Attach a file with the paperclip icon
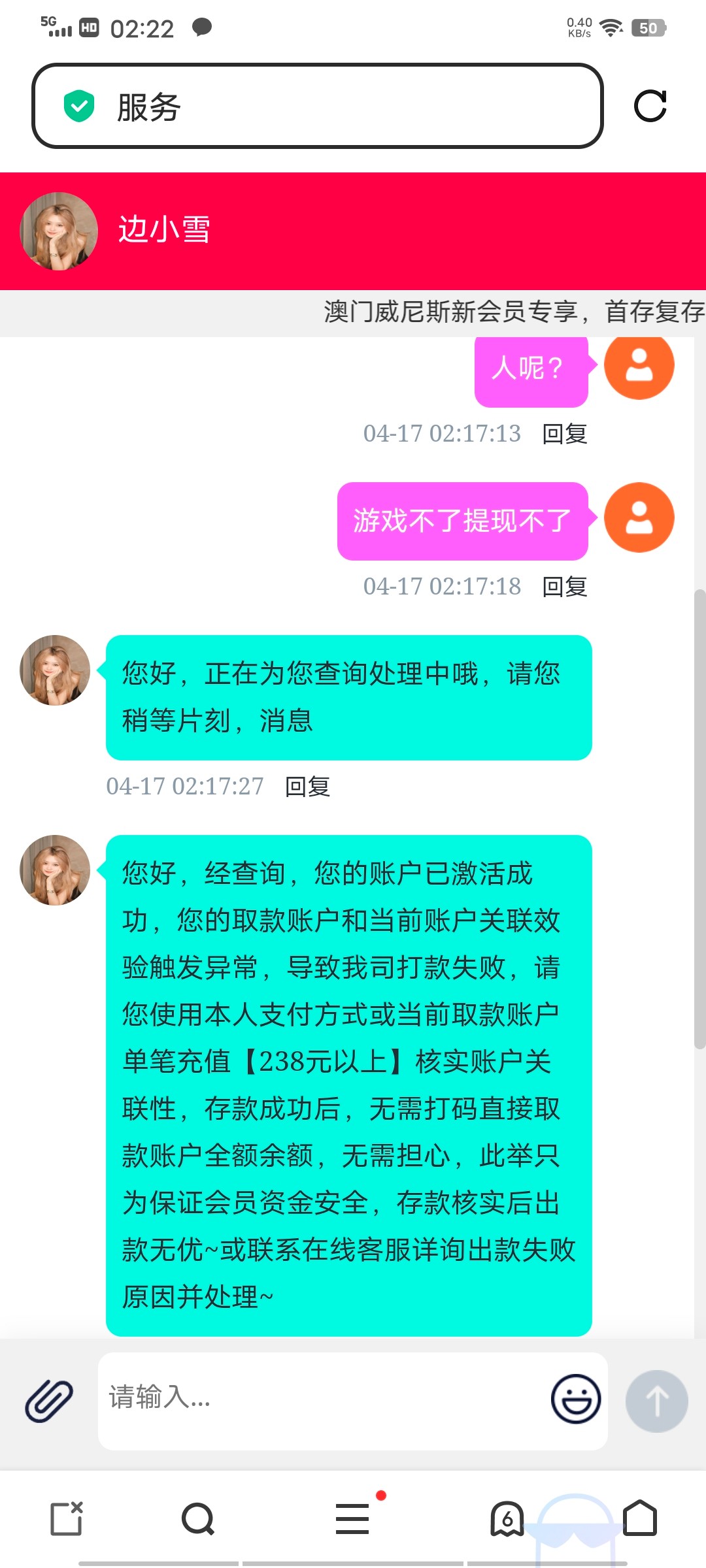706x1568 pixels. [x=49, y=1401]
